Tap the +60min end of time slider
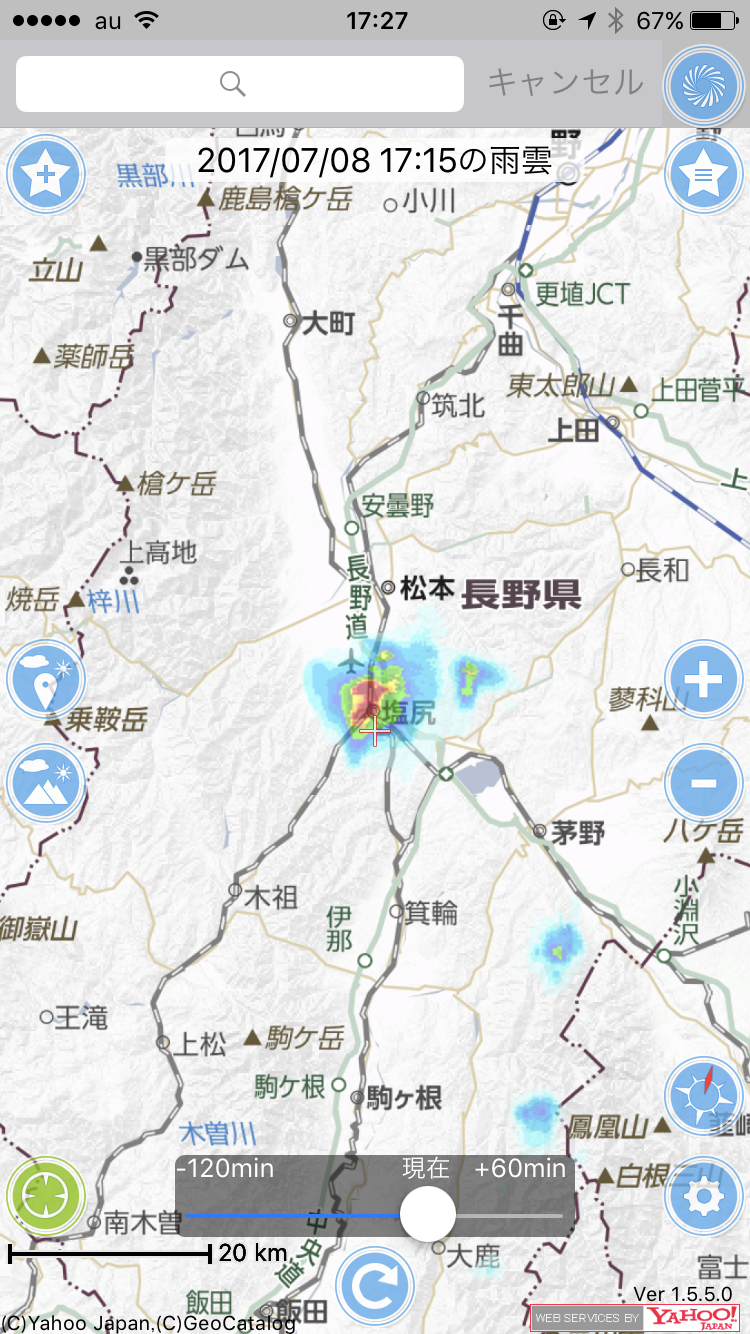The width and height of the screenshot is (750, 1334). pyautogui.click(x=520, y=1168)
